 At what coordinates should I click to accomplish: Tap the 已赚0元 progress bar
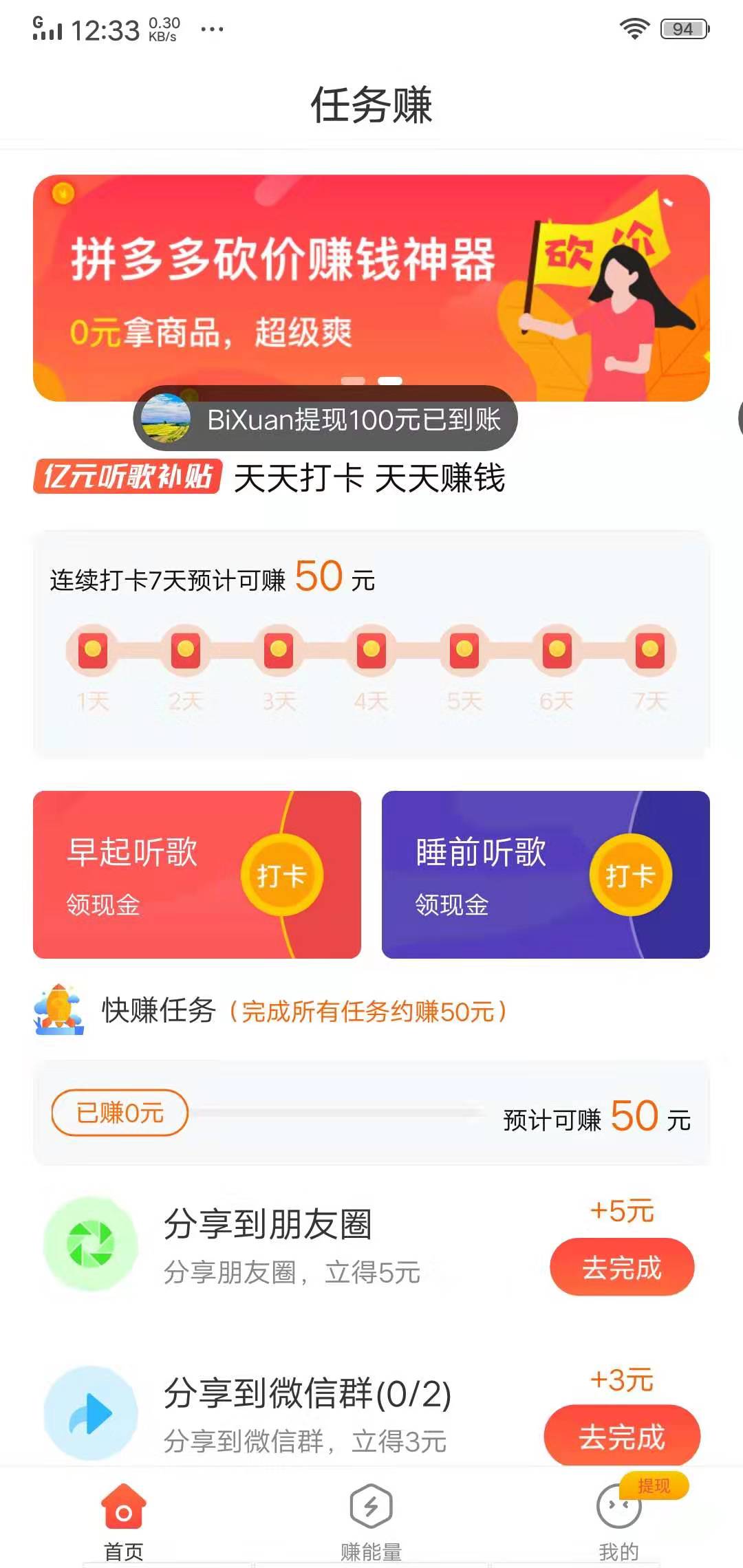[x=118, y=1113]
